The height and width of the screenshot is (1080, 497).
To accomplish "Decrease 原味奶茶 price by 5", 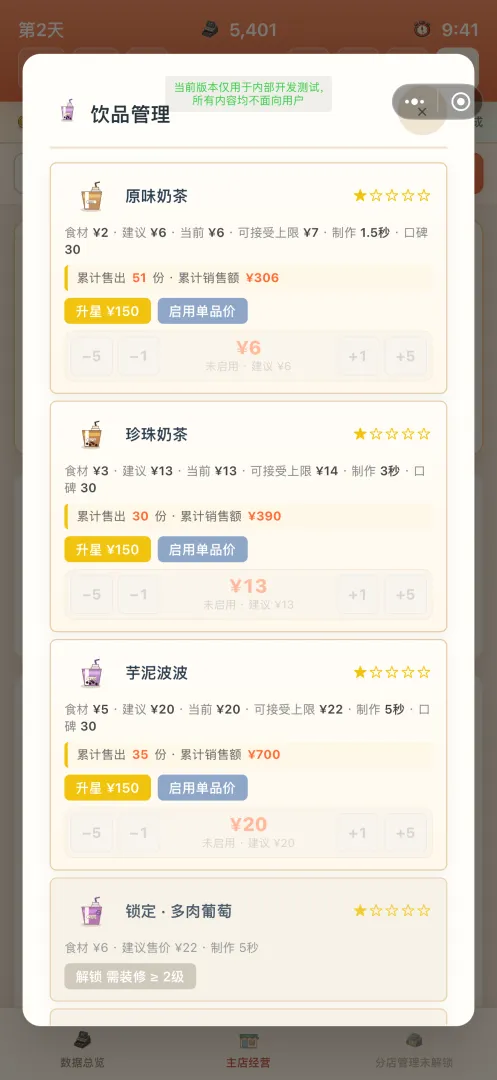I will coord(92,356).
